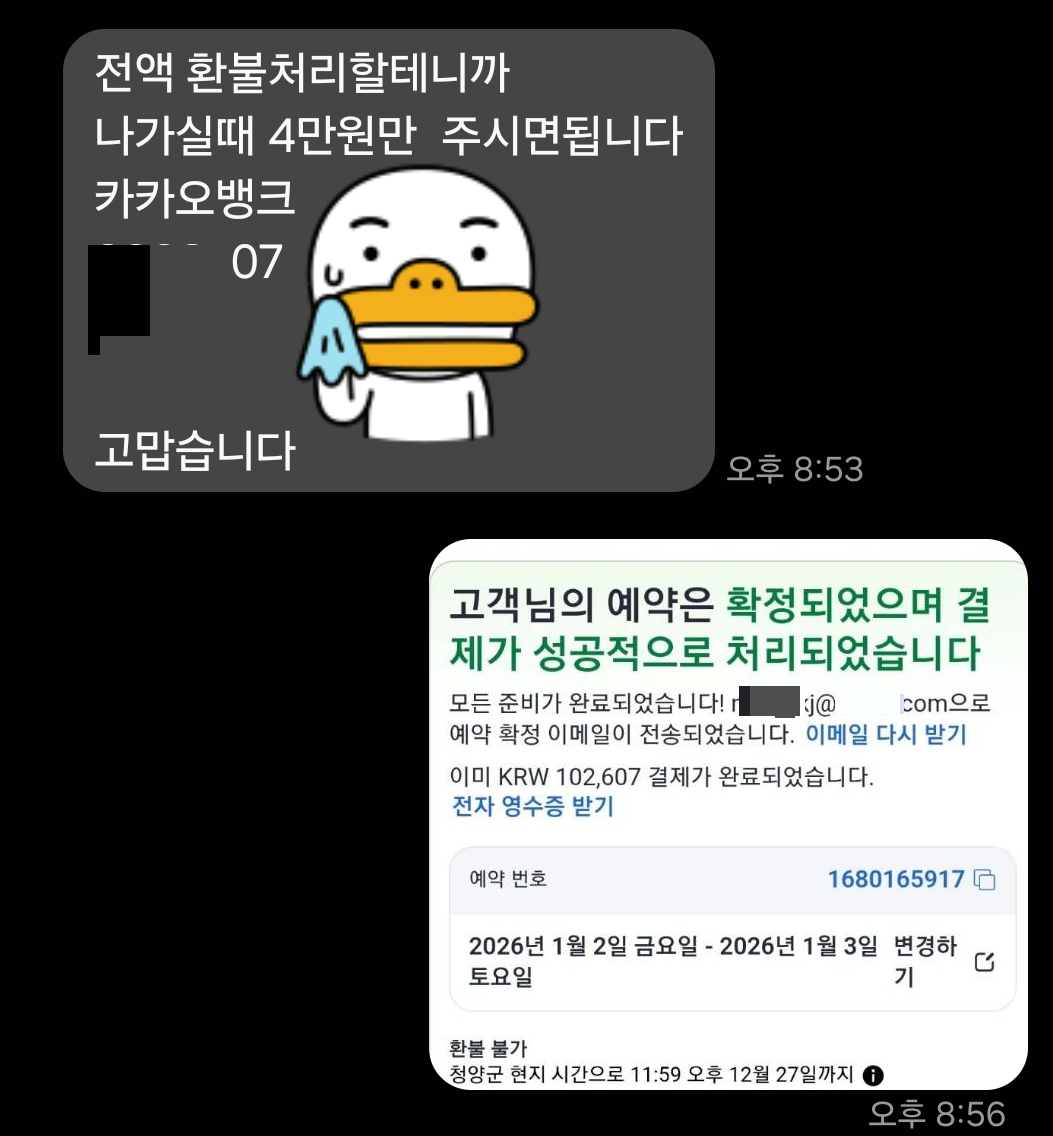Open the sent booking confirmation image

coord(728,814)
